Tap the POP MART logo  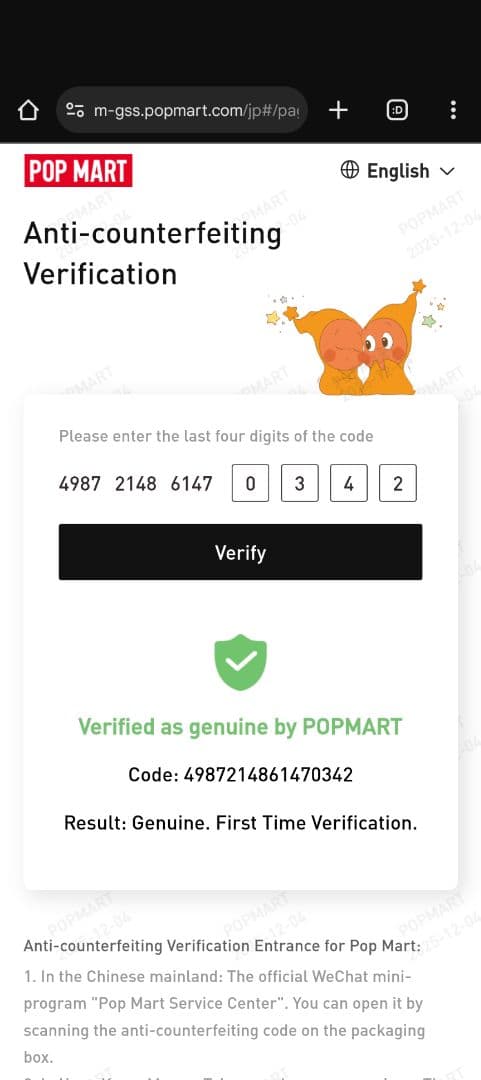click(78, 171)
